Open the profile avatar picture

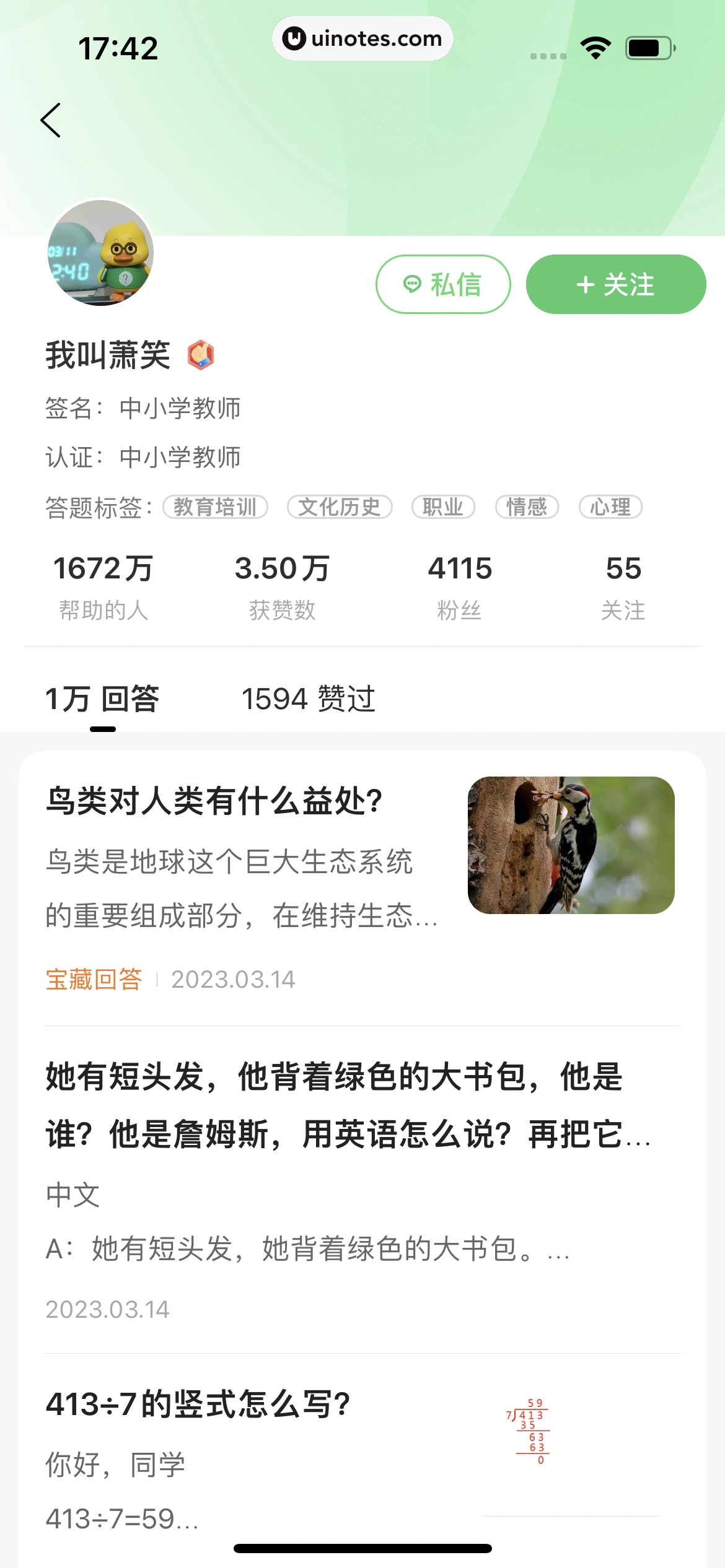pos(101,253)
